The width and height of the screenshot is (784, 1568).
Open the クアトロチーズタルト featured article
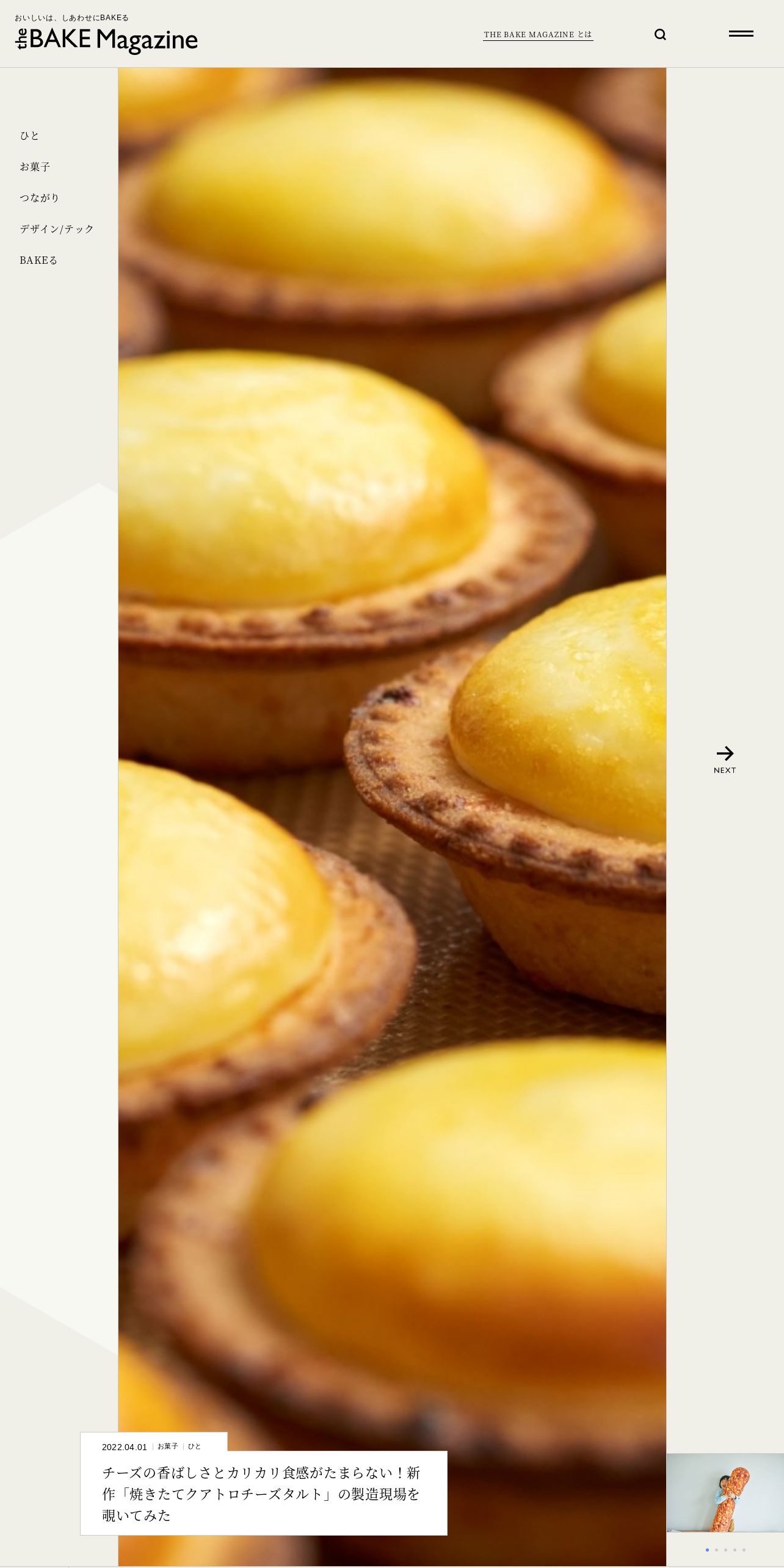261,1494
